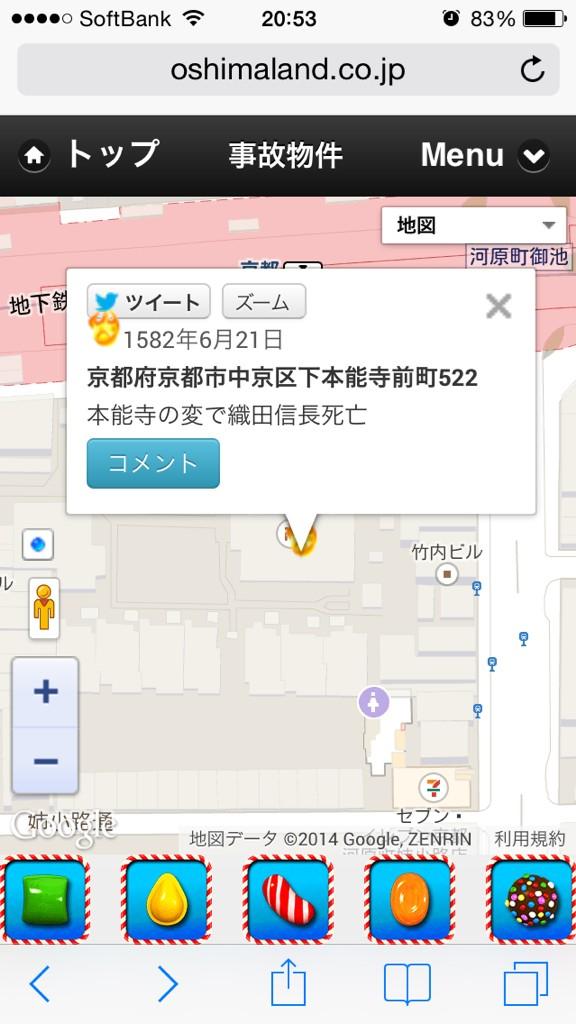Zoom in on the map
576x1024 pixels.
[x=46, y=692]
